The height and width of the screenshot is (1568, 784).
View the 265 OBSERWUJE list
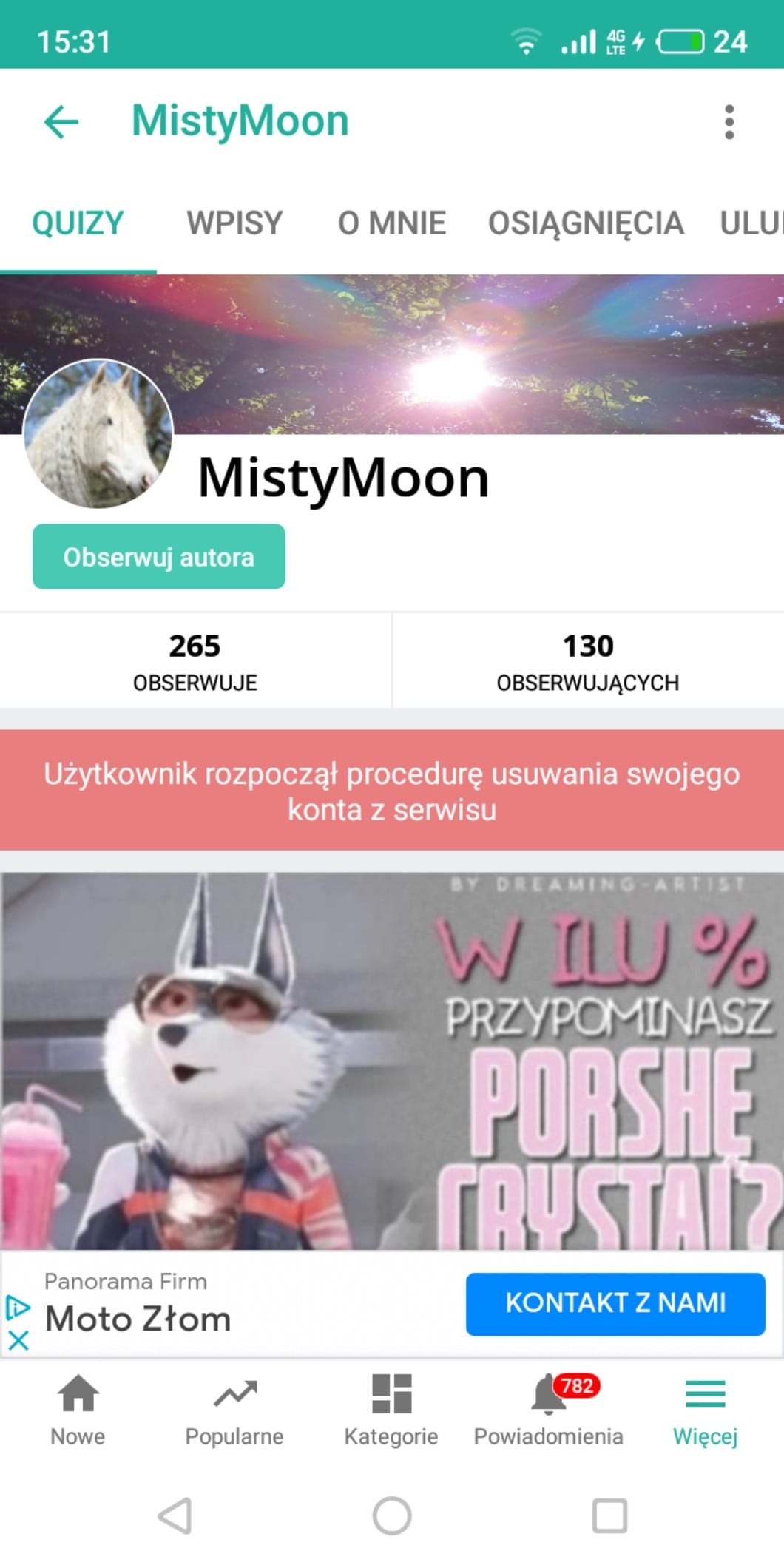pos(195,660)
